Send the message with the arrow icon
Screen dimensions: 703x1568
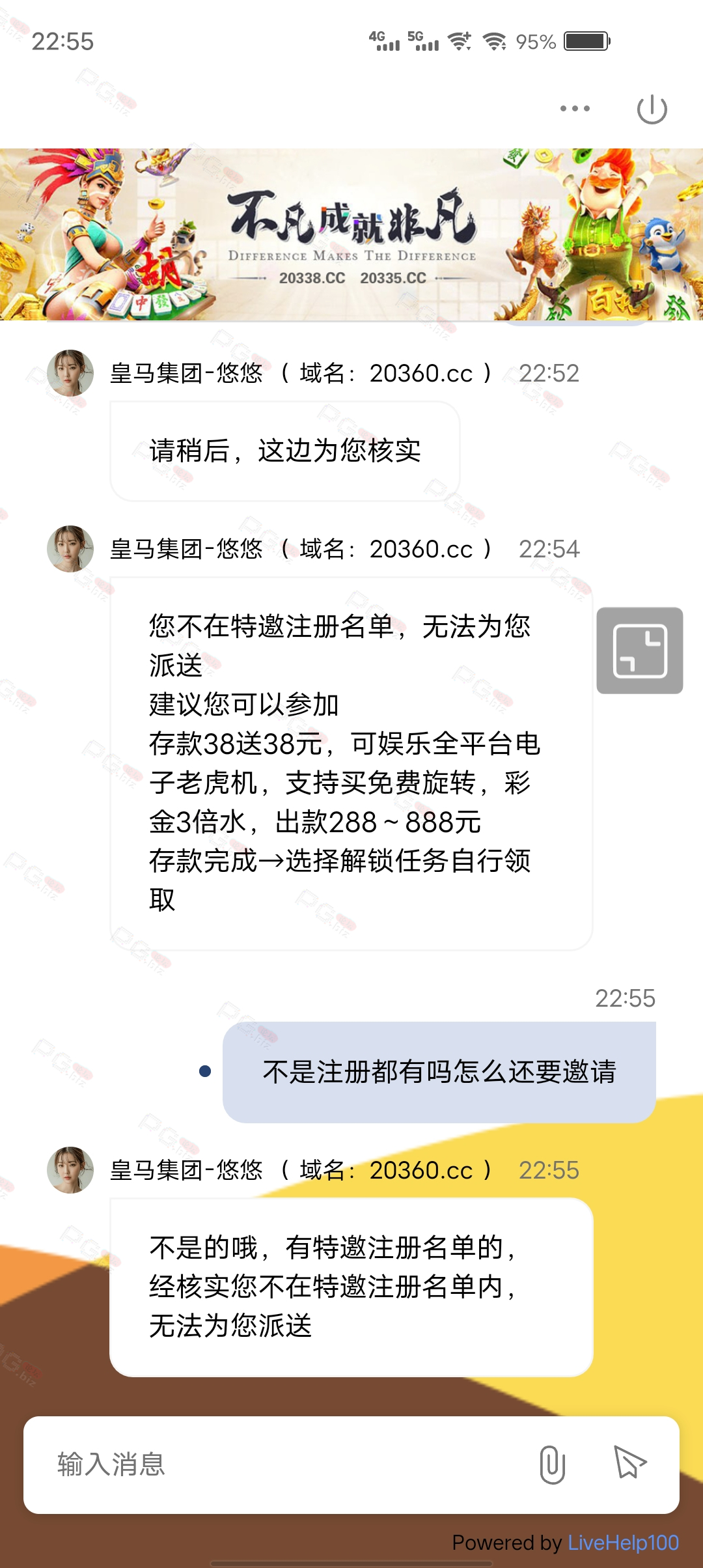[x=629, y=1463]
